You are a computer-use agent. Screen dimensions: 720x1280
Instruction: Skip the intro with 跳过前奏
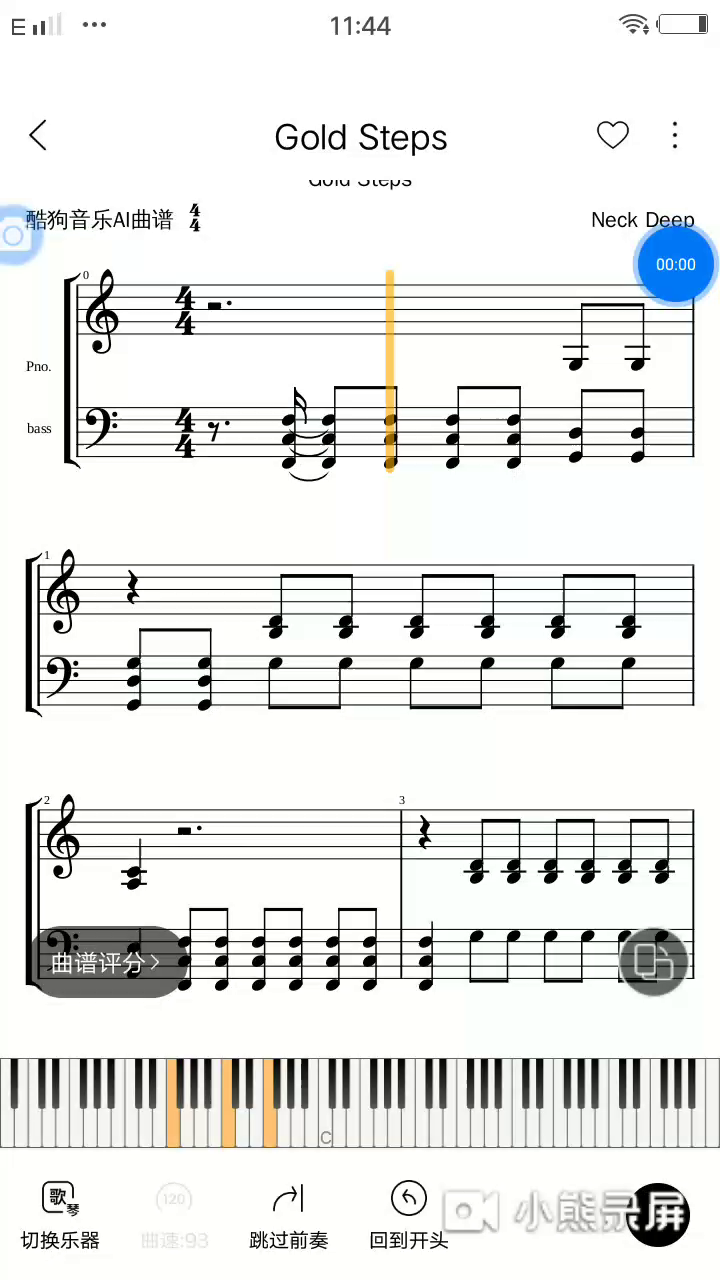tap(288, 1215)
